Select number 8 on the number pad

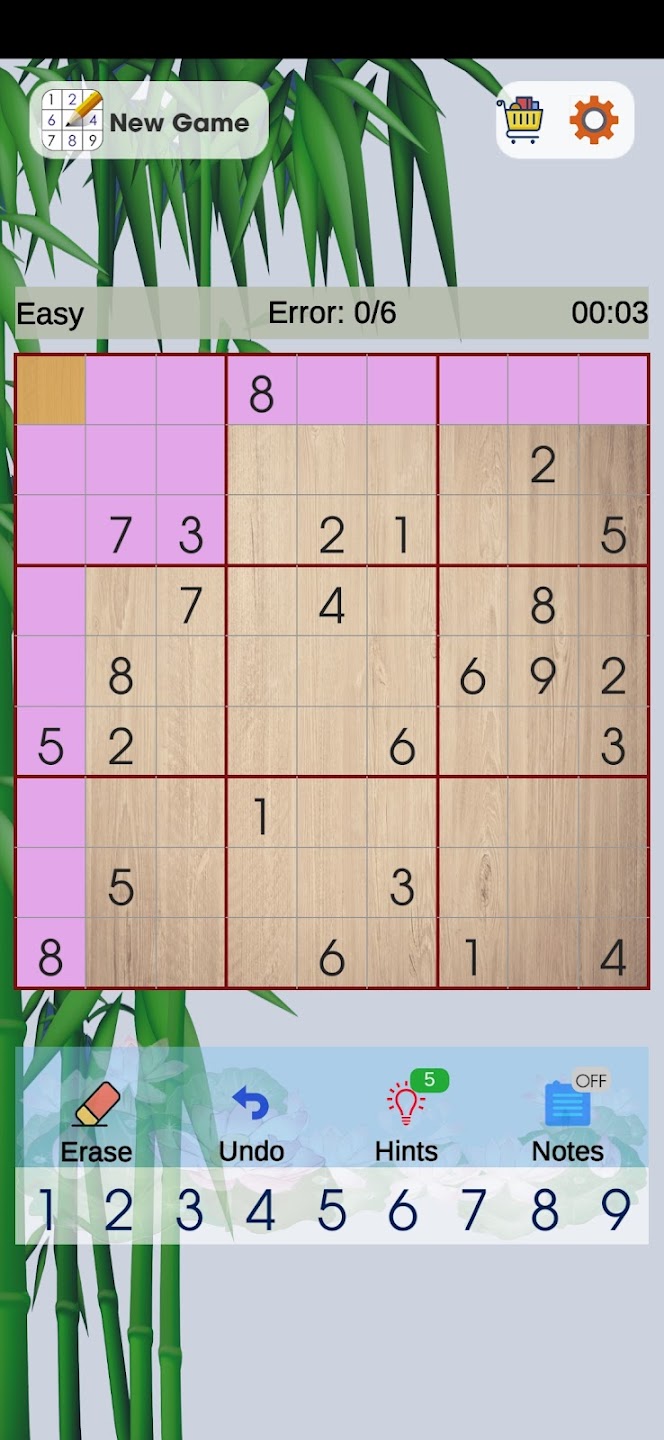coord(544,1210)
